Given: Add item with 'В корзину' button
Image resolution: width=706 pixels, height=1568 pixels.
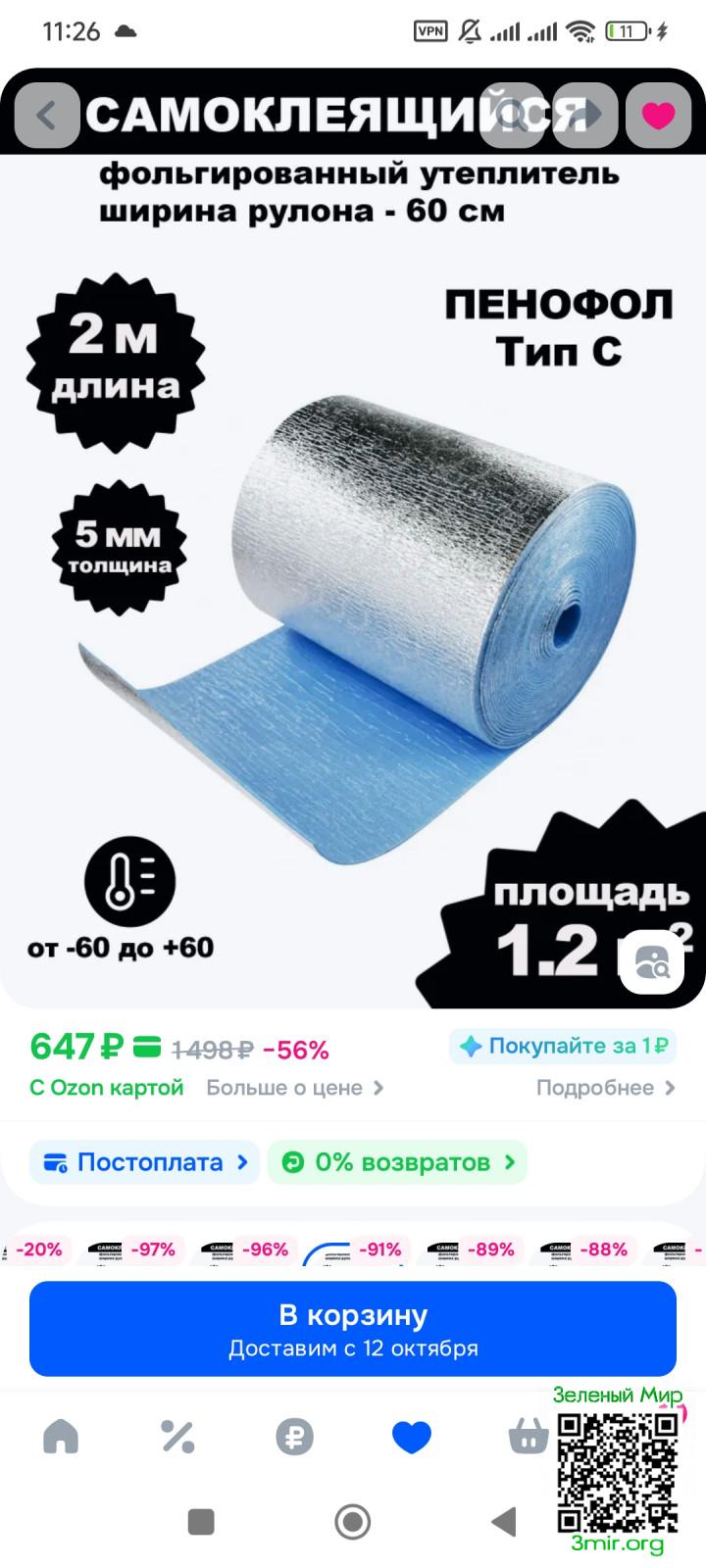Looking at the screenshot, I should tap(353, 1329).
